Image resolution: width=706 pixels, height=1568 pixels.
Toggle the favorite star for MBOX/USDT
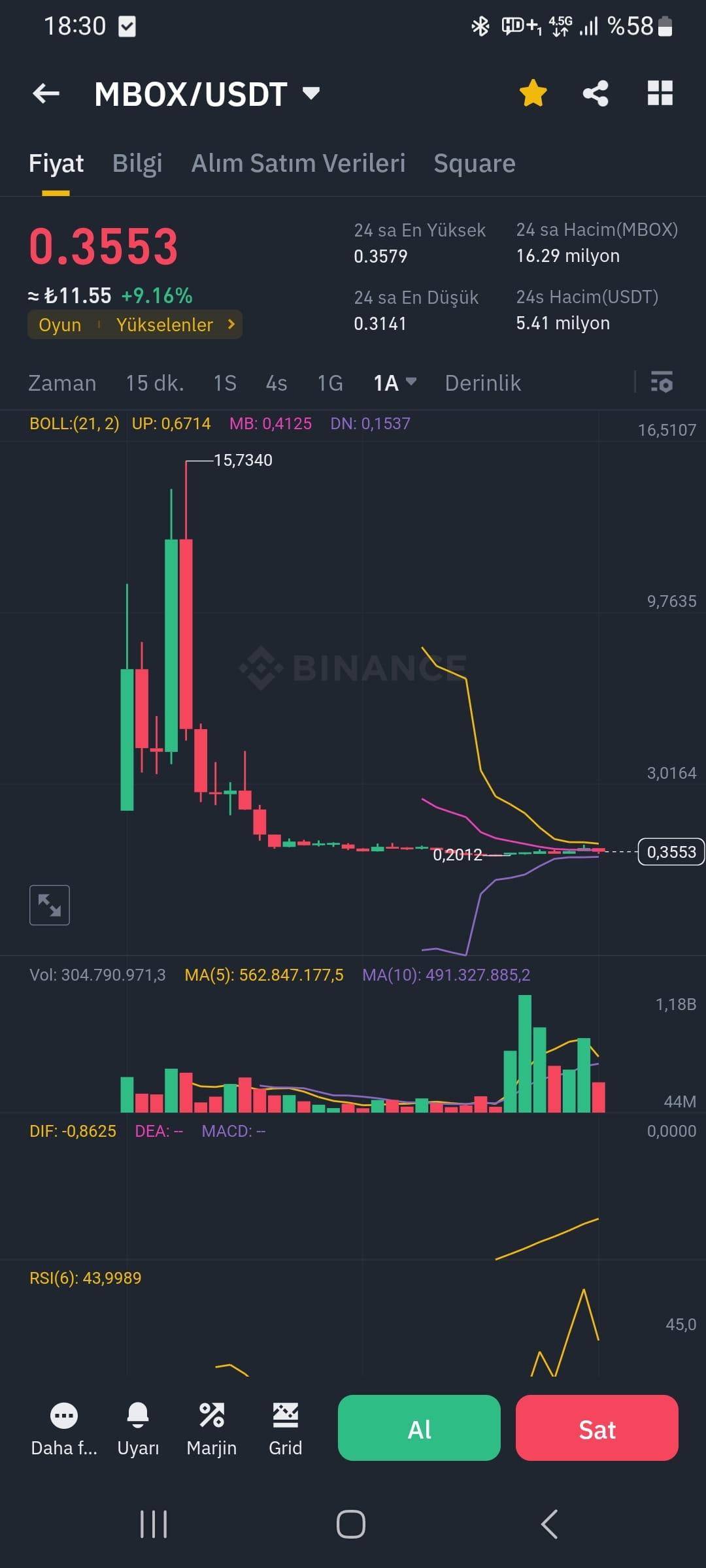532,93
